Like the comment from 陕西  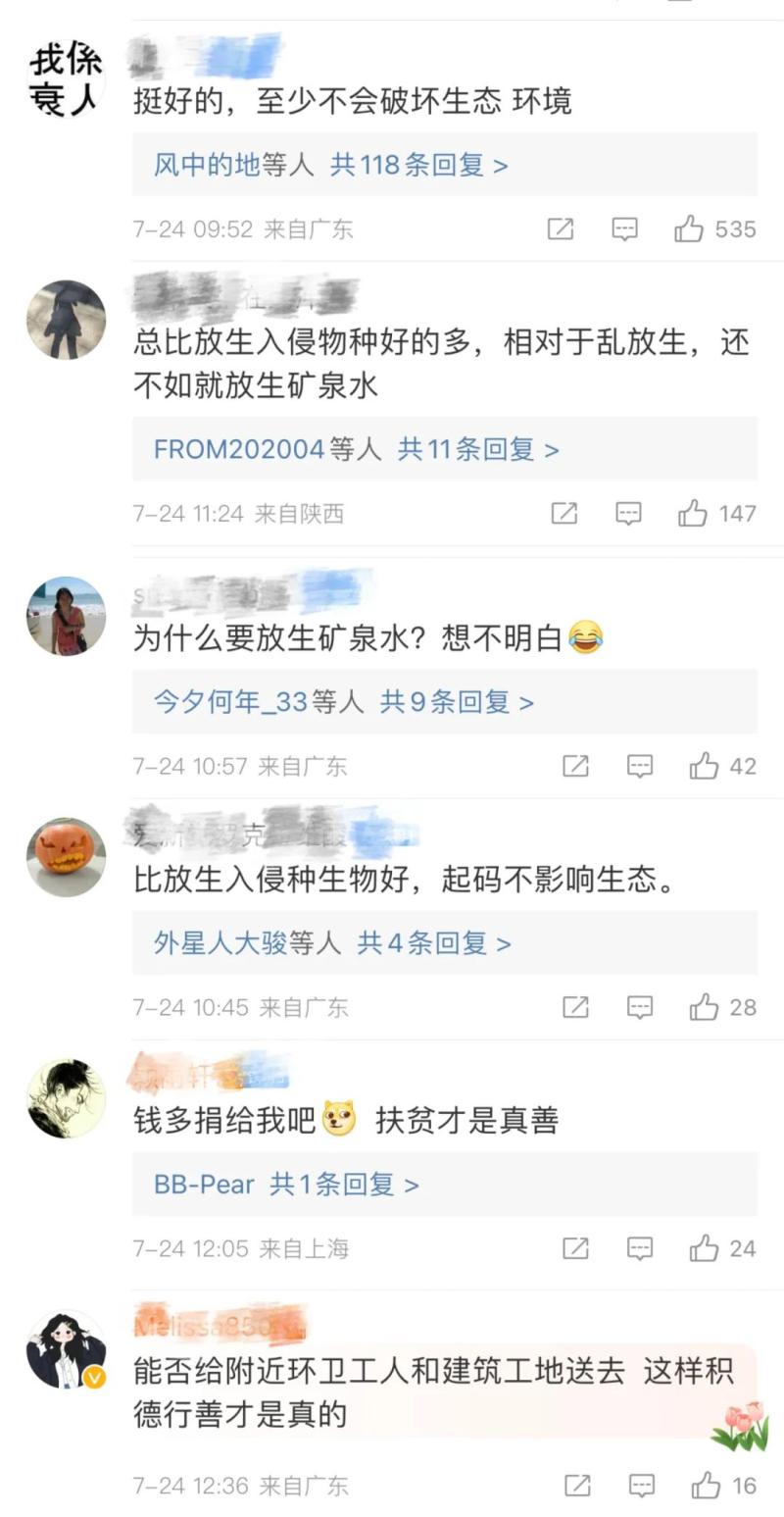click(x=693, y=513)
